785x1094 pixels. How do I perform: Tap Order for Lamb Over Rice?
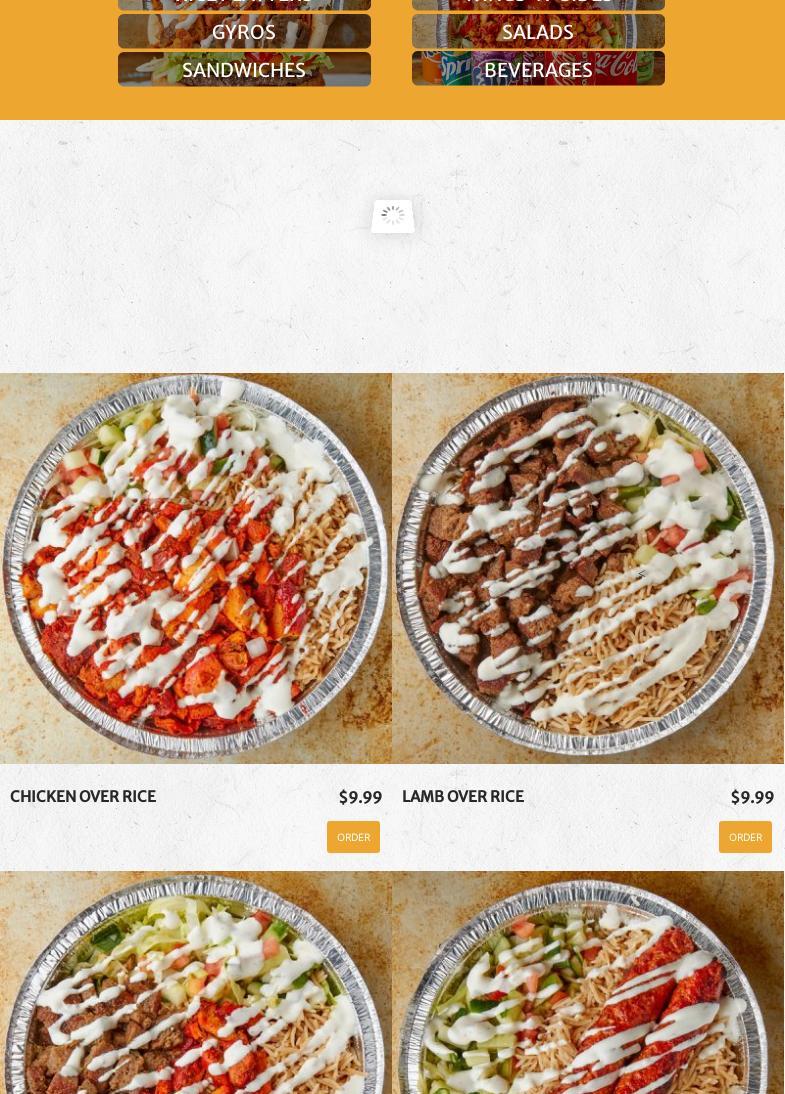click(745, 837)
